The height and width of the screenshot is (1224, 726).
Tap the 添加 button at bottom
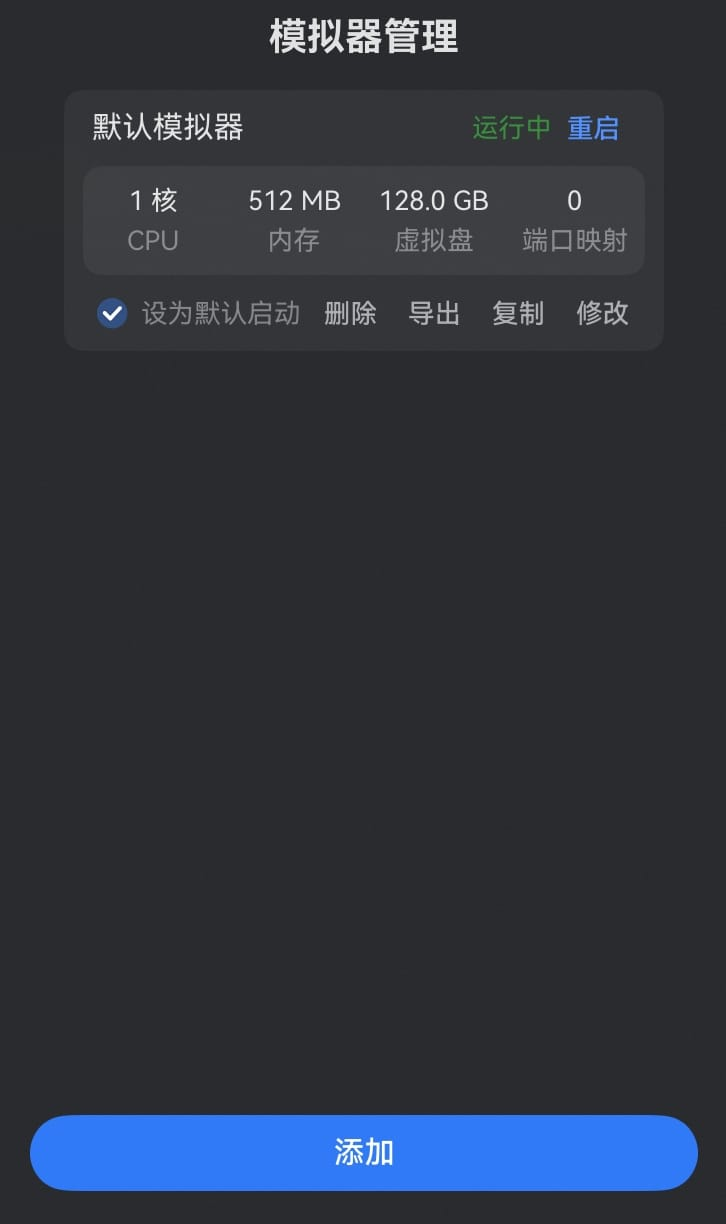click(x=363, y=1152)
